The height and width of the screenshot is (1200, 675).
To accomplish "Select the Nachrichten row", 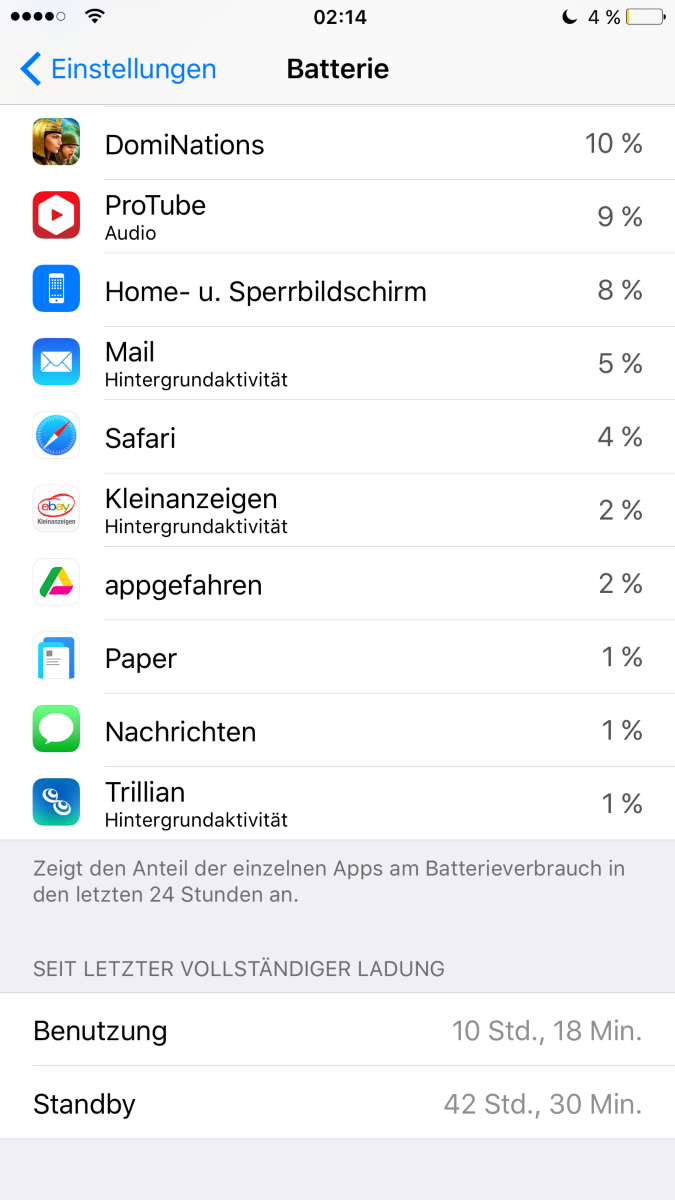I will 337,731.
